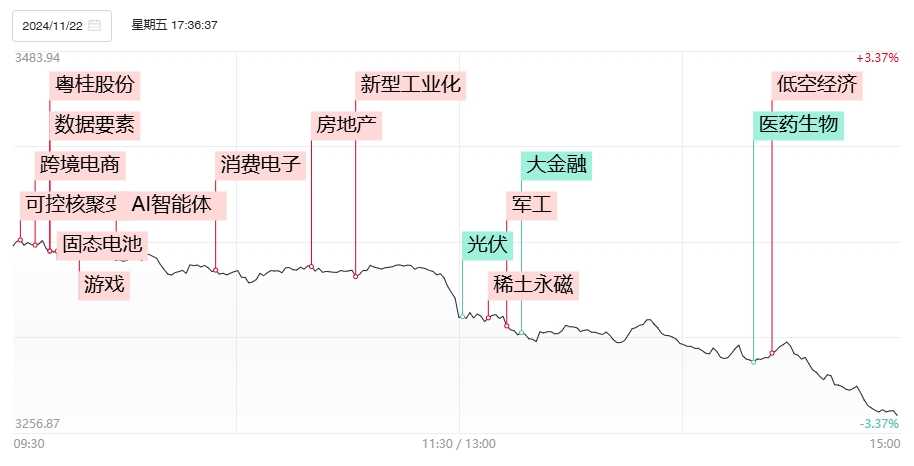Select the AI智能体 tag
The width and height of the screenshot is (914, 466).
(x=172, y=205)
